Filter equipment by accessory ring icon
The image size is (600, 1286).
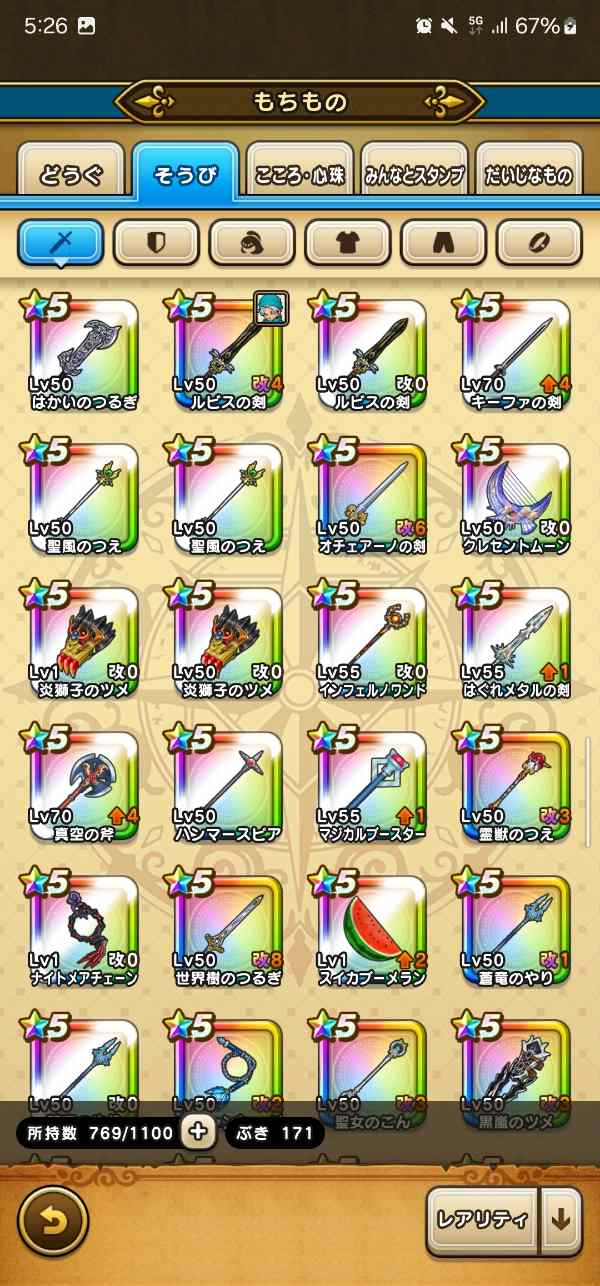click(539, 242)
